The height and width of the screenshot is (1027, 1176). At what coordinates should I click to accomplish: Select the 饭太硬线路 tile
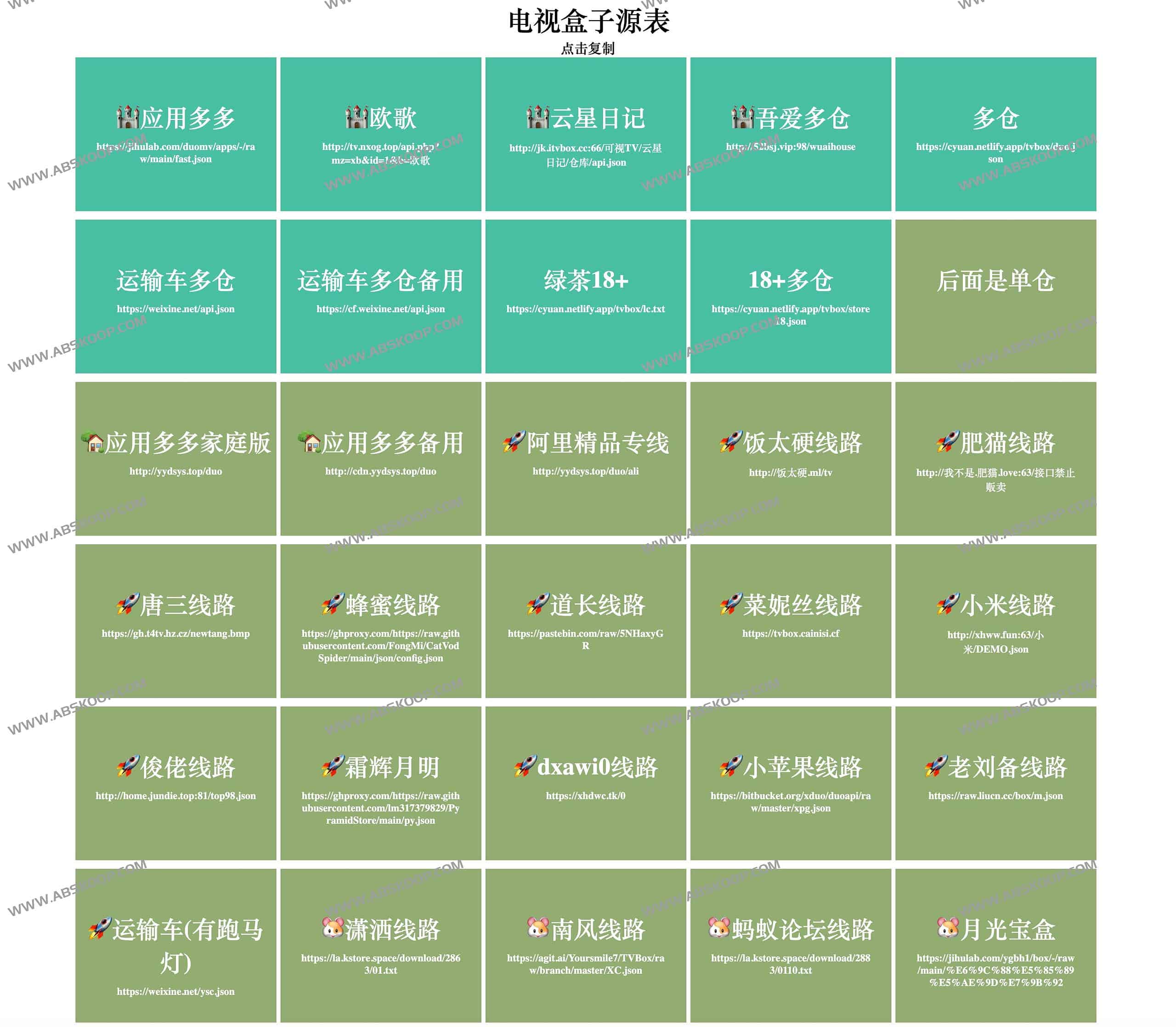click(790, 458)
